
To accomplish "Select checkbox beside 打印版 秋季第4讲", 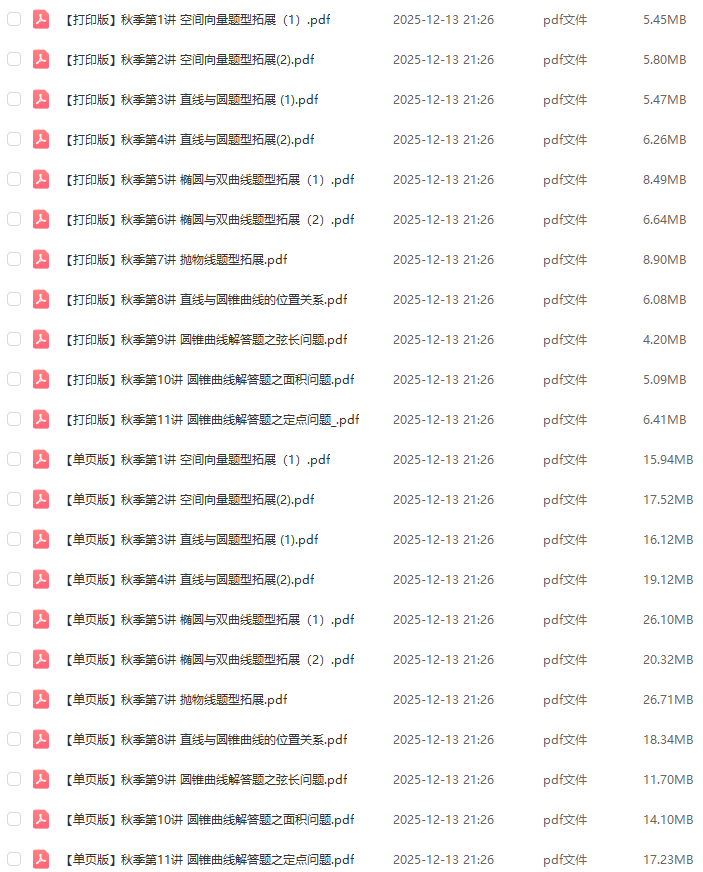I will (14, 139).
